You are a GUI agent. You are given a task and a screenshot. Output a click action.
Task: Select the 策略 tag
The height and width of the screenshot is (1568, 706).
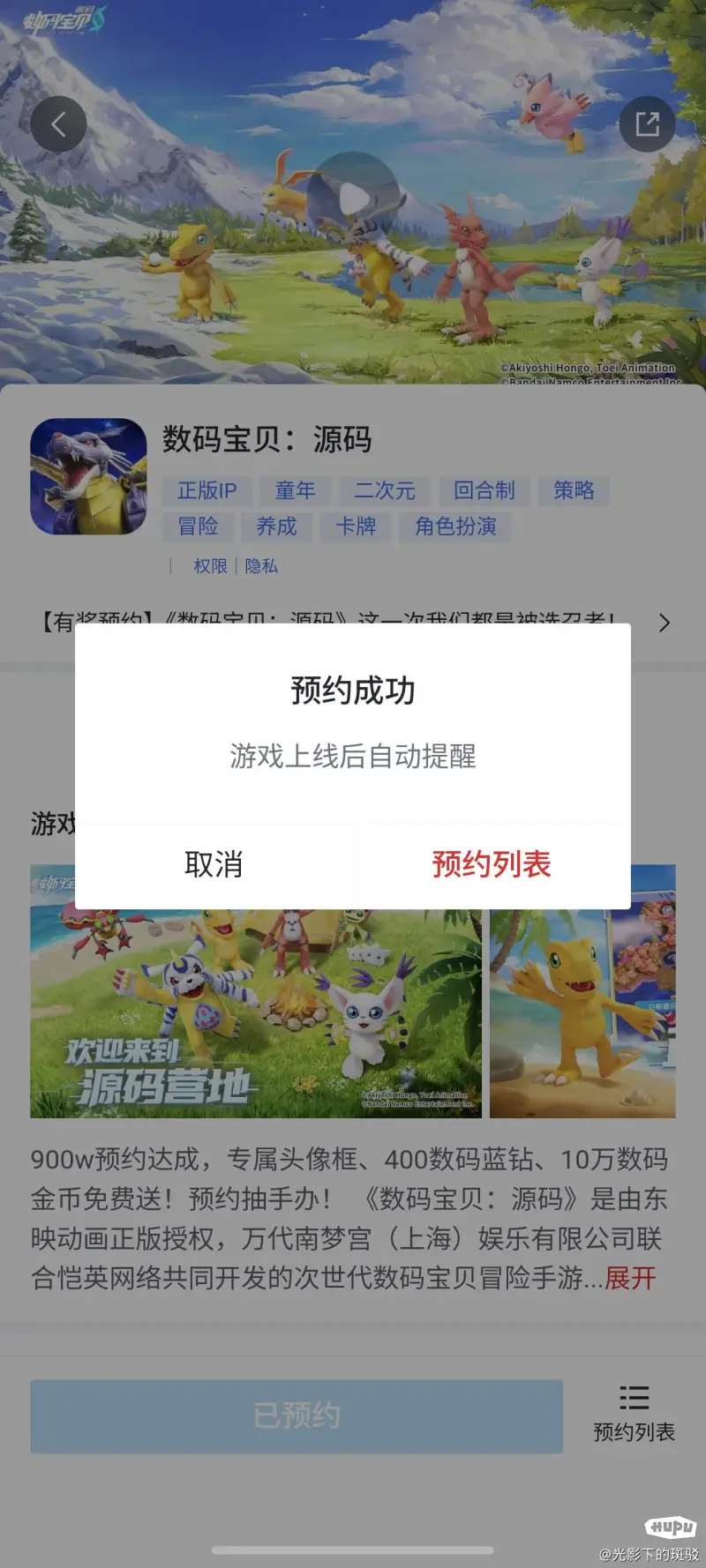[x=574, y=490]
